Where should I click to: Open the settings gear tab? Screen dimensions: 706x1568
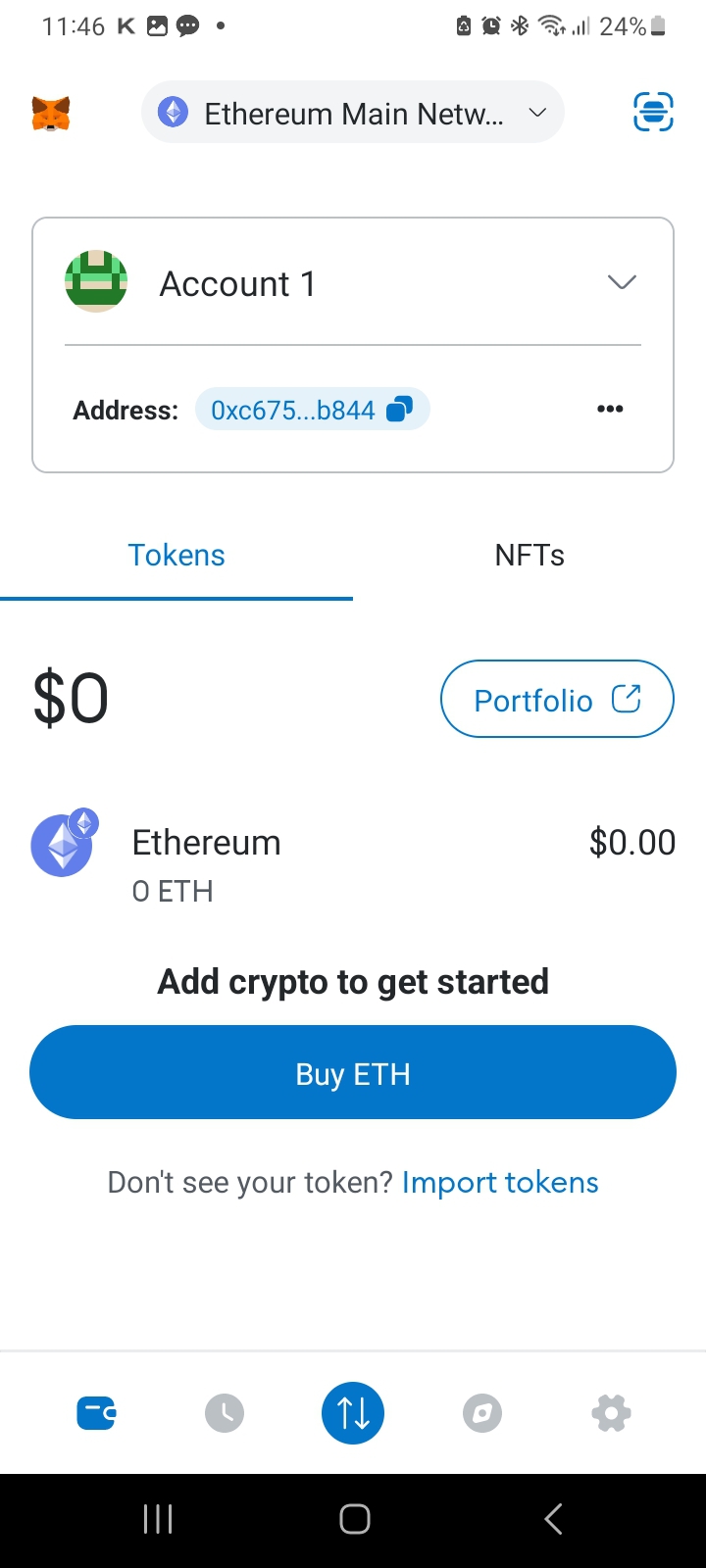pos(611,1413)
